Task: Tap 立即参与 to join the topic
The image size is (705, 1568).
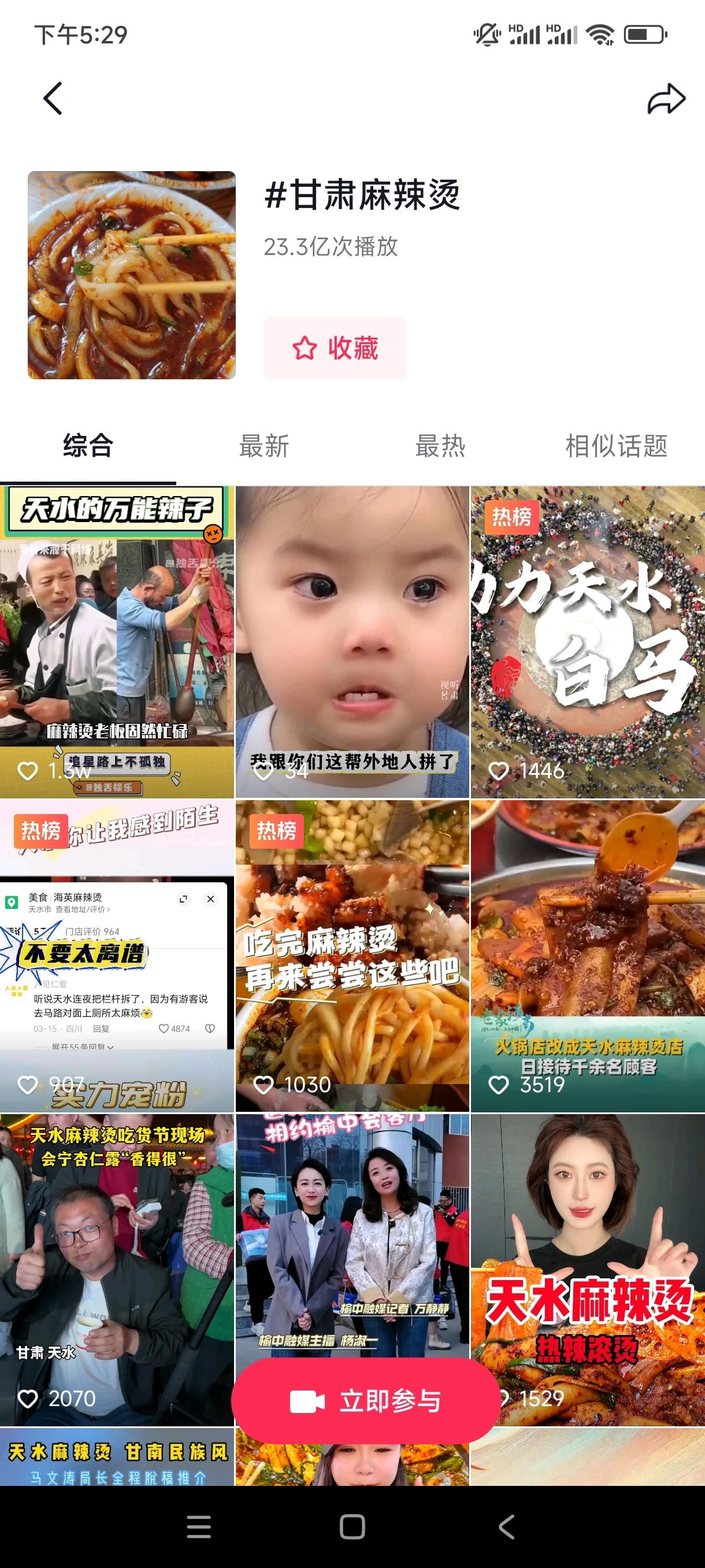Action: (x=366, y=1400)
